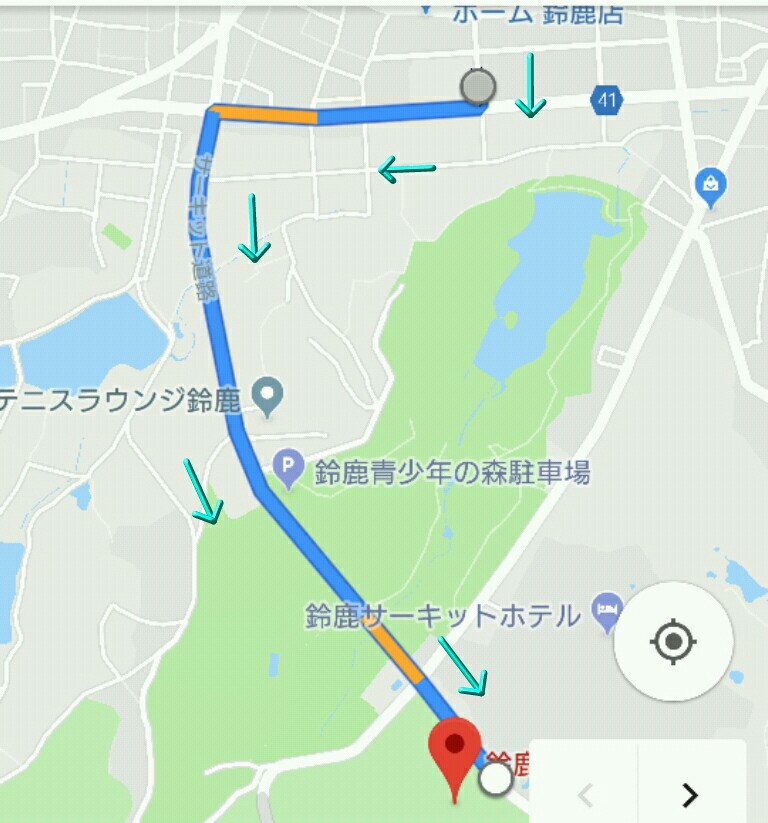Go back to the previous route step
Image resolution: width=768 pixels, height=823 pixels.
[586, 794]
